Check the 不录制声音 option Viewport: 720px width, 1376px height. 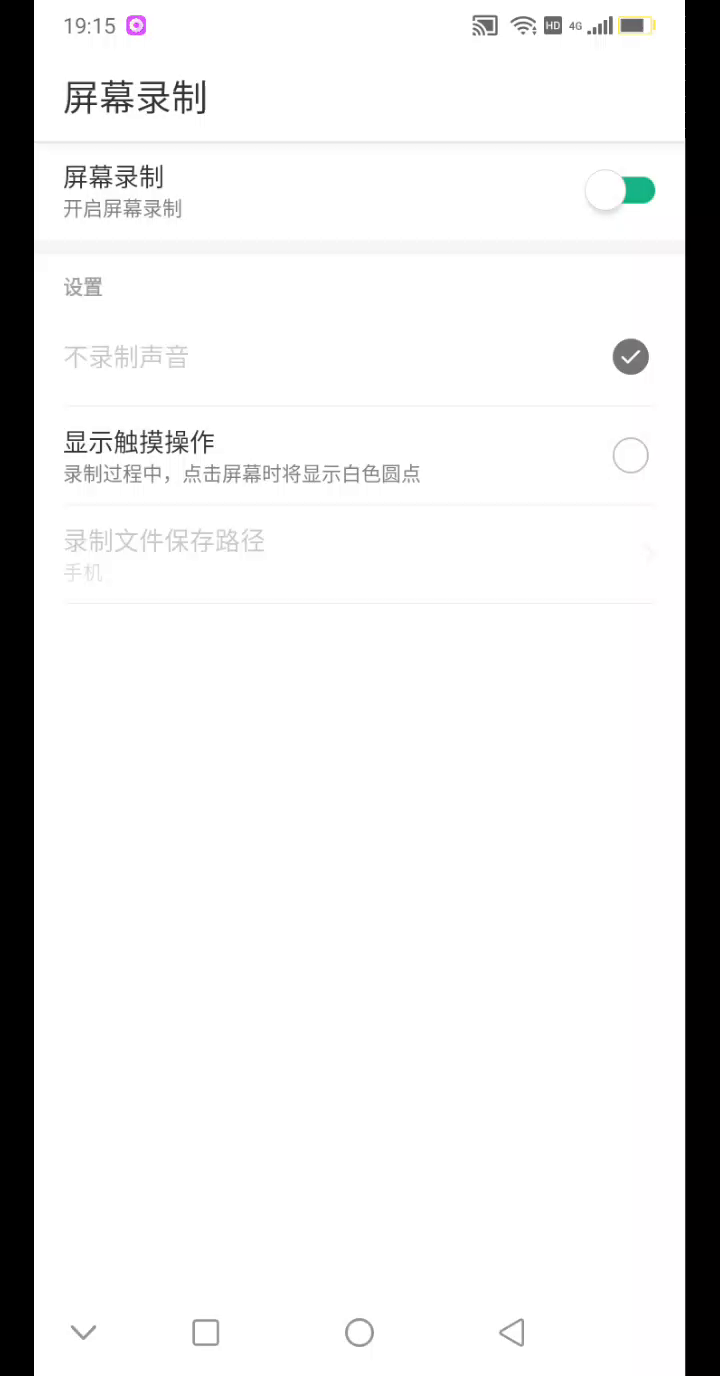click(x=630, y=357)
